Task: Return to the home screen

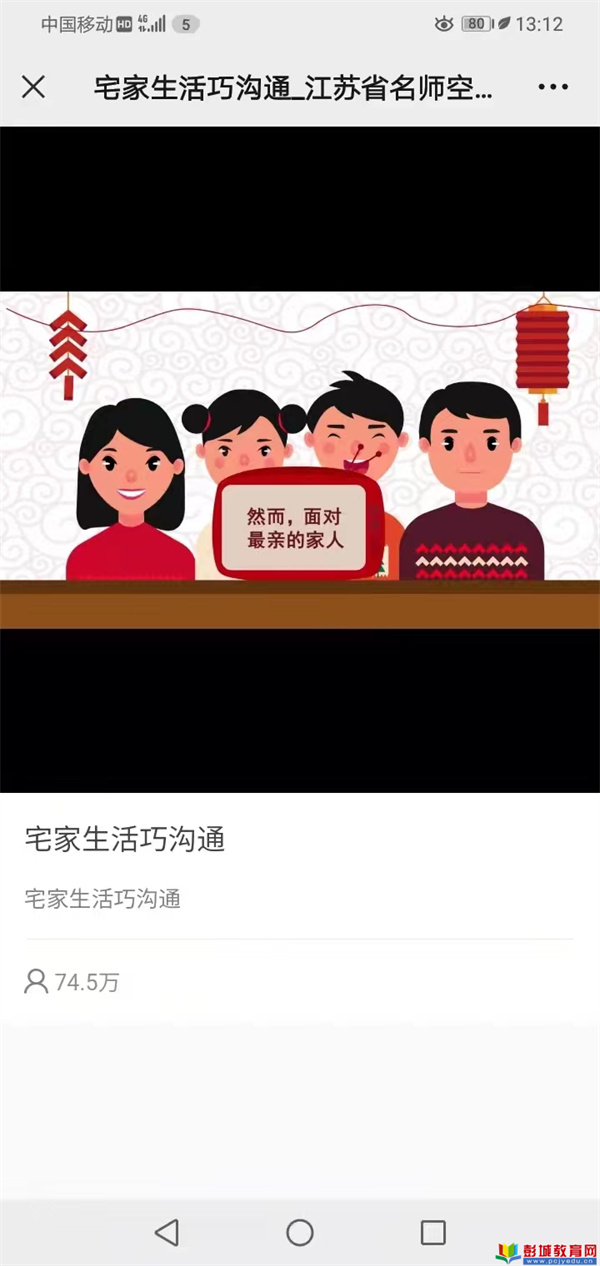Action: coord(300,1232)
